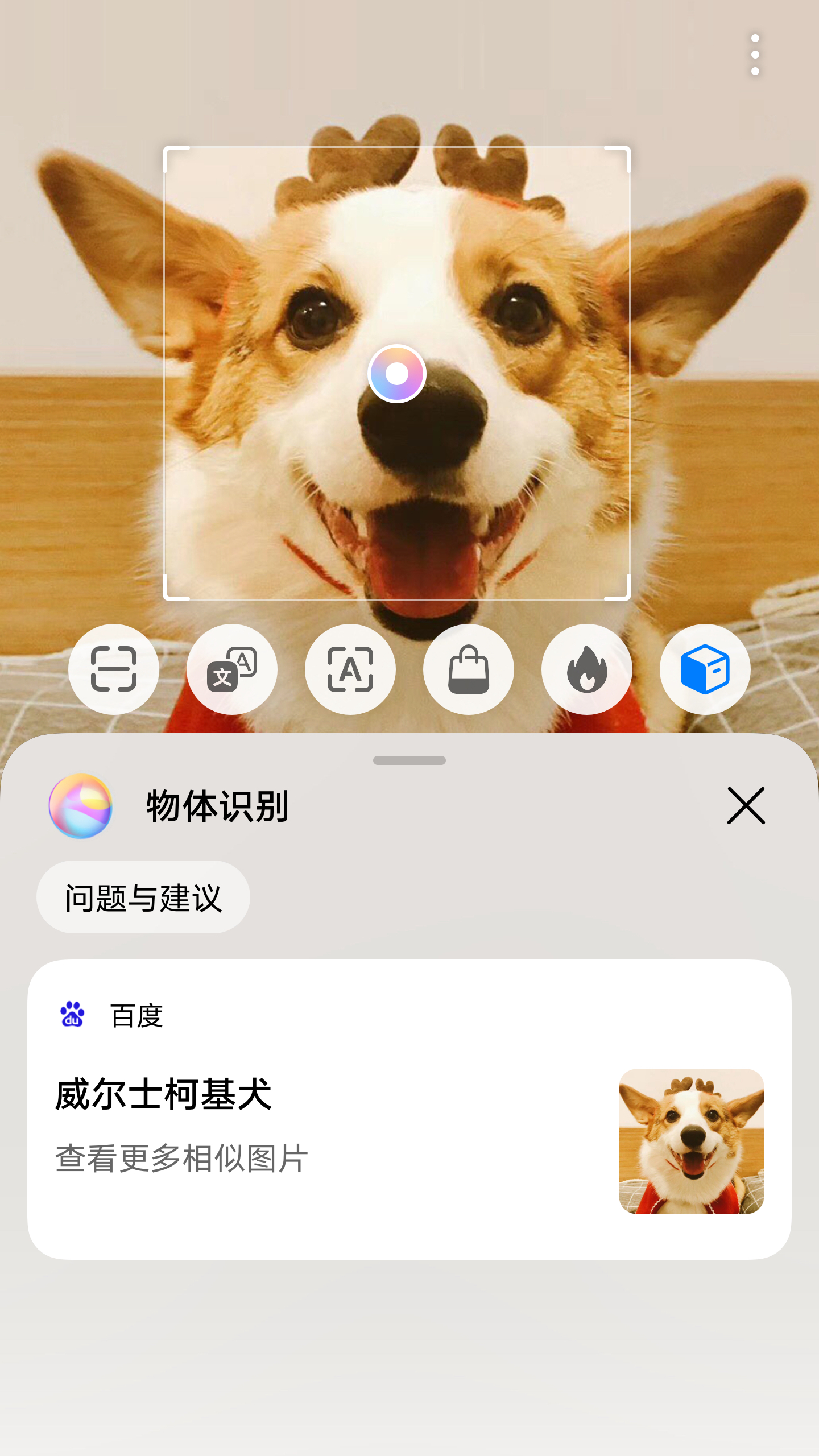Viewport: 819px width, 1456px height.
Task: Open the three-dot overflow menu
Action: pyautogui.click(x=755, y=54)
